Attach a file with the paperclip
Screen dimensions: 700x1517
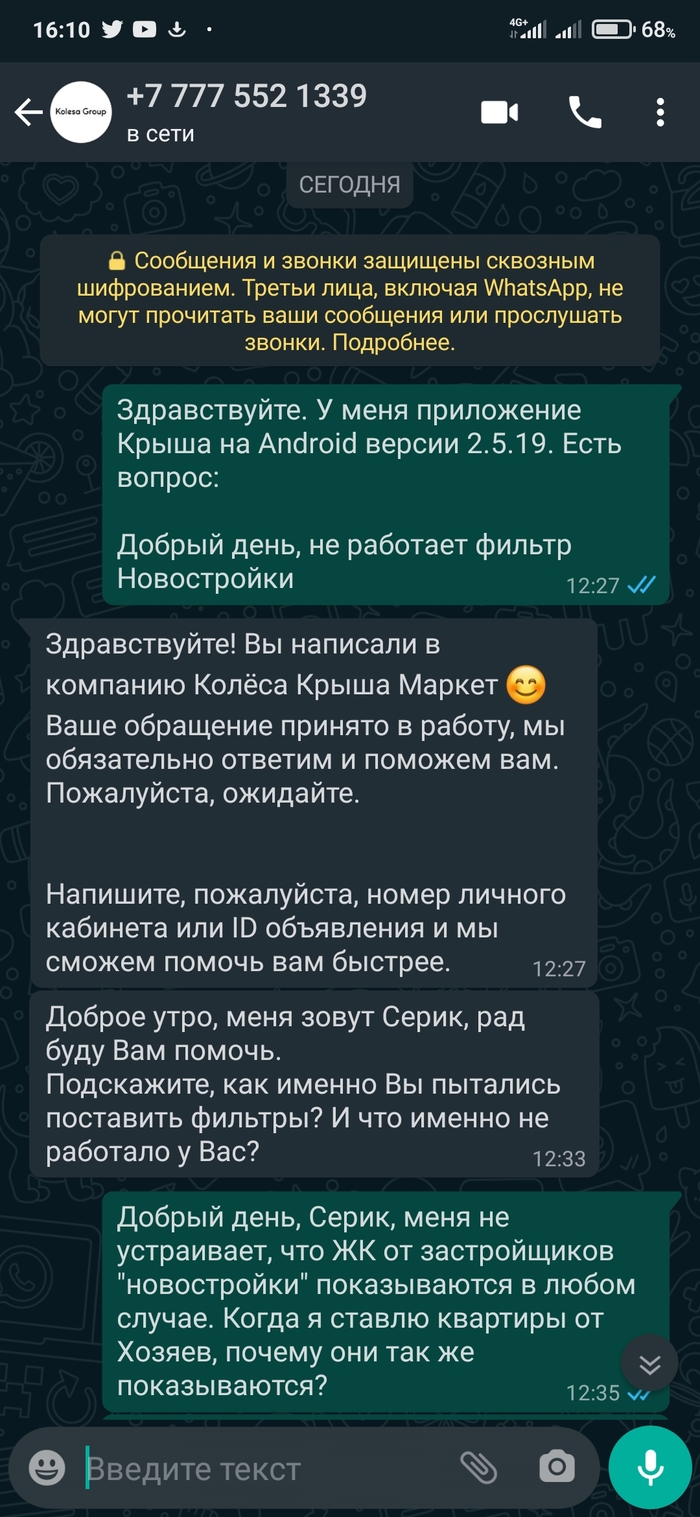(478, 1467)
